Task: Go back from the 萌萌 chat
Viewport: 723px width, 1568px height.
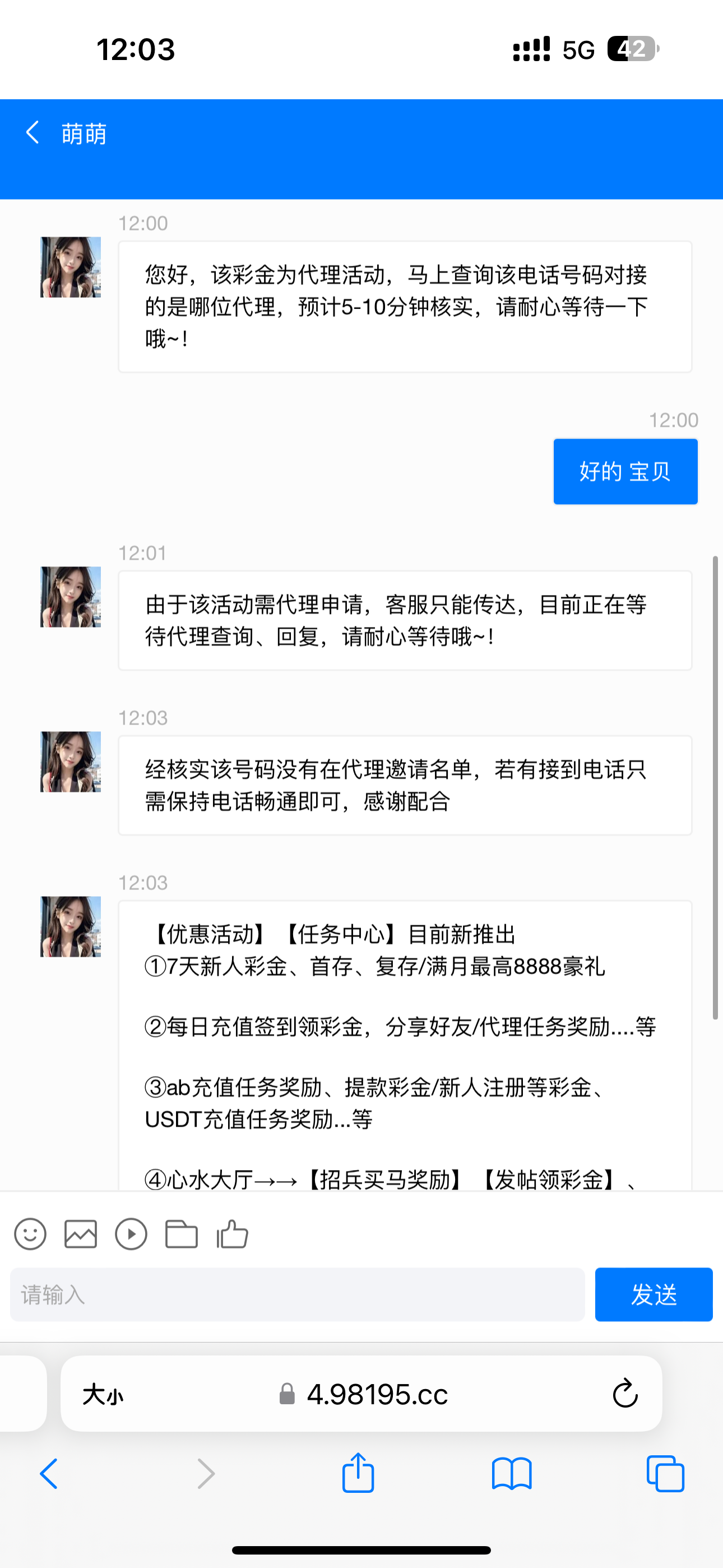Action: pyautogui.click(x=33, y=133)
